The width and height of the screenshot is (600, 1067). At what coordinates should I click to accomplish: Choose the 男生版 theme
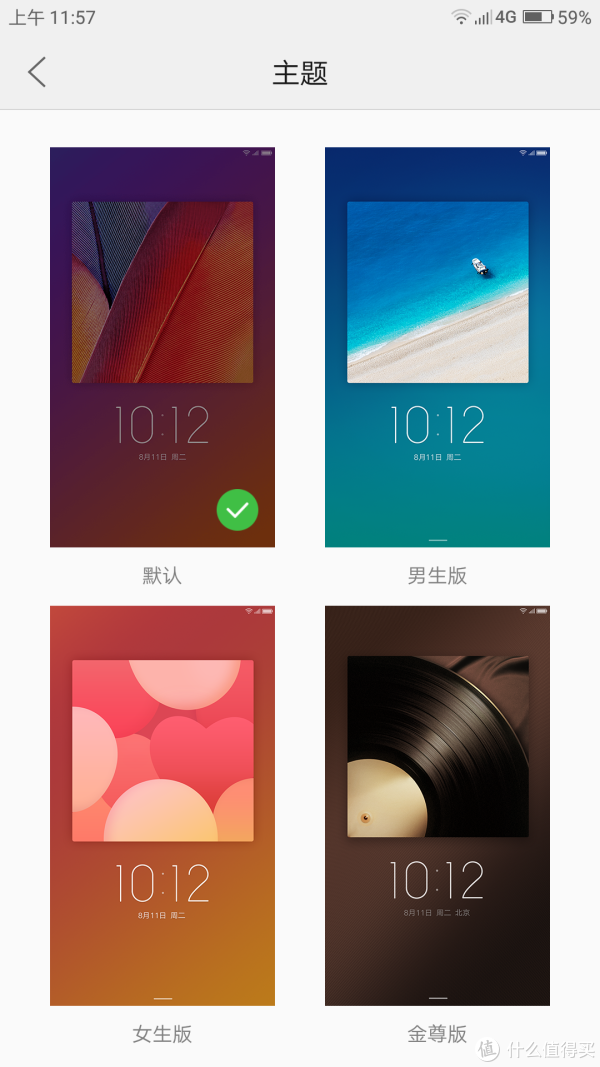[437, 347]
